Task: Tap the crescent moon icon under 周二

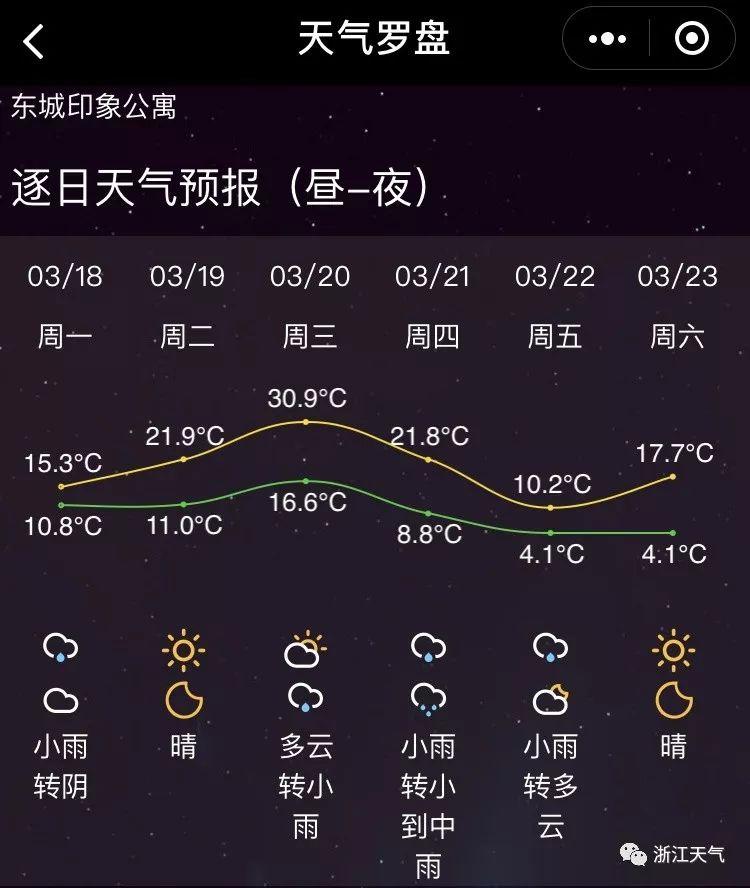Action: [183, 700]
